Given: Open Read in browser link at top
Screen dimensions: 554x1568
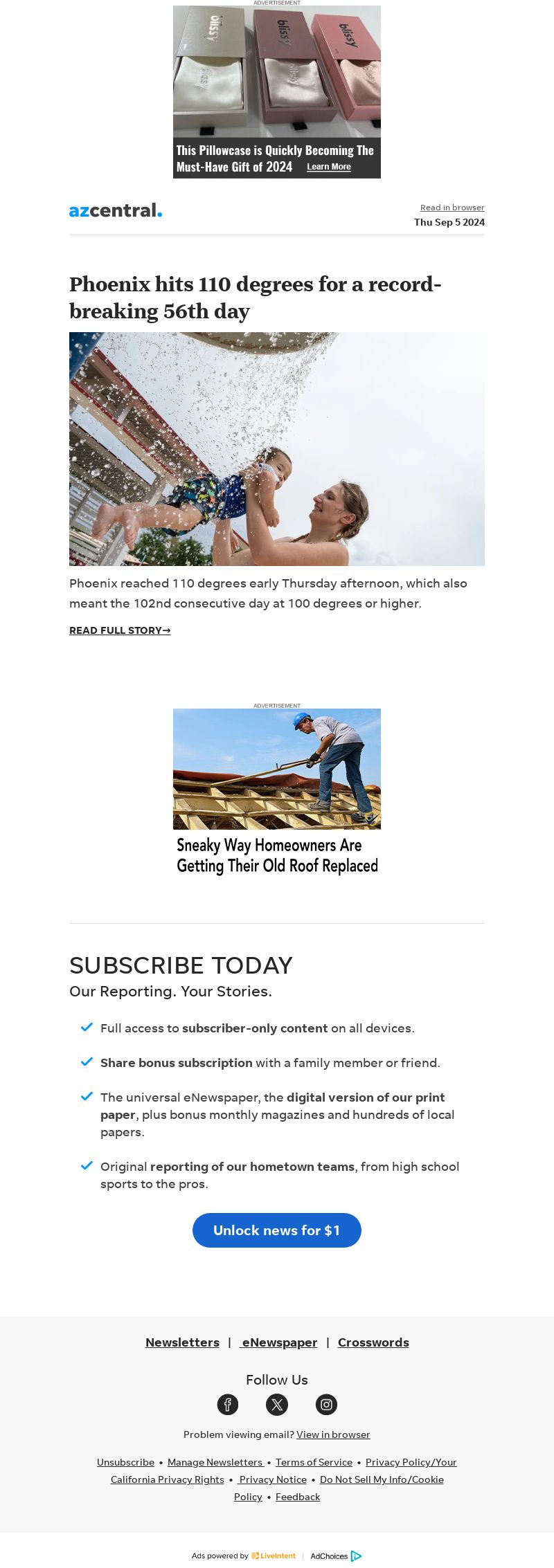Looking at the screenshot, I should click(452, 208).
